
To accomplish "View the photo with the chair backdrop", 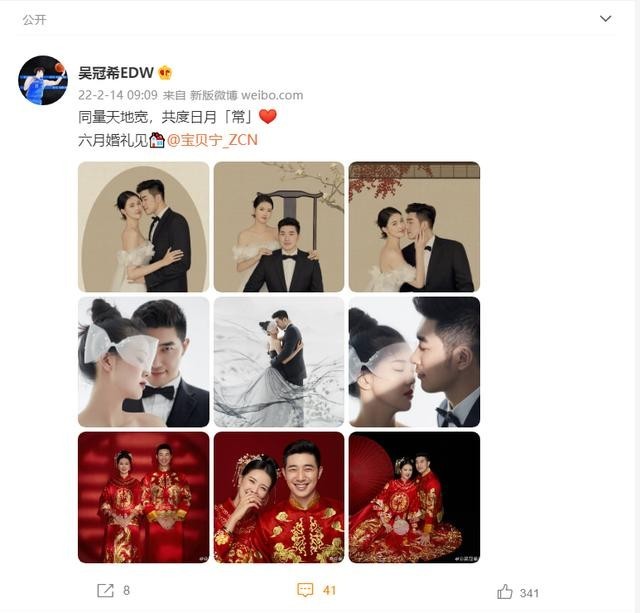I will 279,227.
